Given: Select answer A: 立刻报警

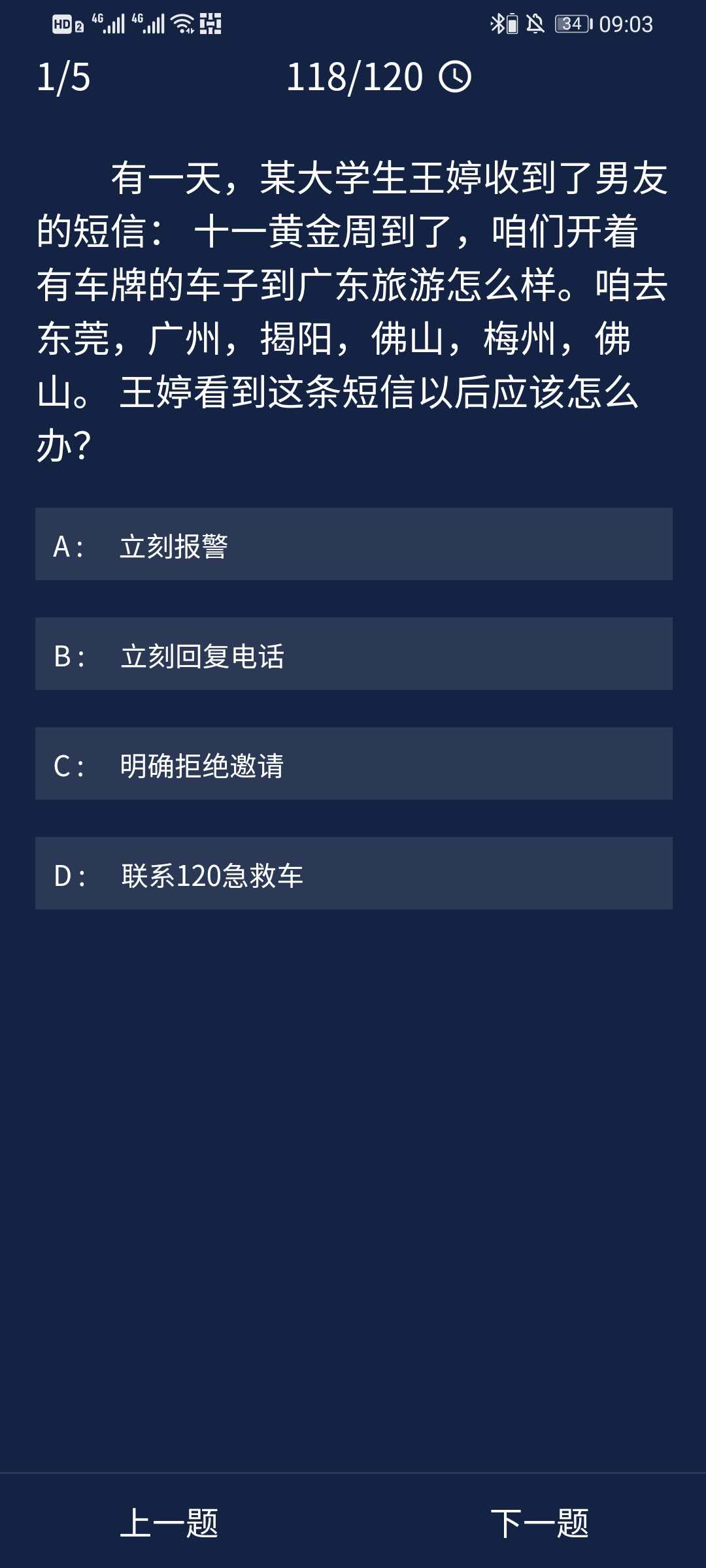Looking at the screenshot, I should pyautogui.click(x=353, y=544).
